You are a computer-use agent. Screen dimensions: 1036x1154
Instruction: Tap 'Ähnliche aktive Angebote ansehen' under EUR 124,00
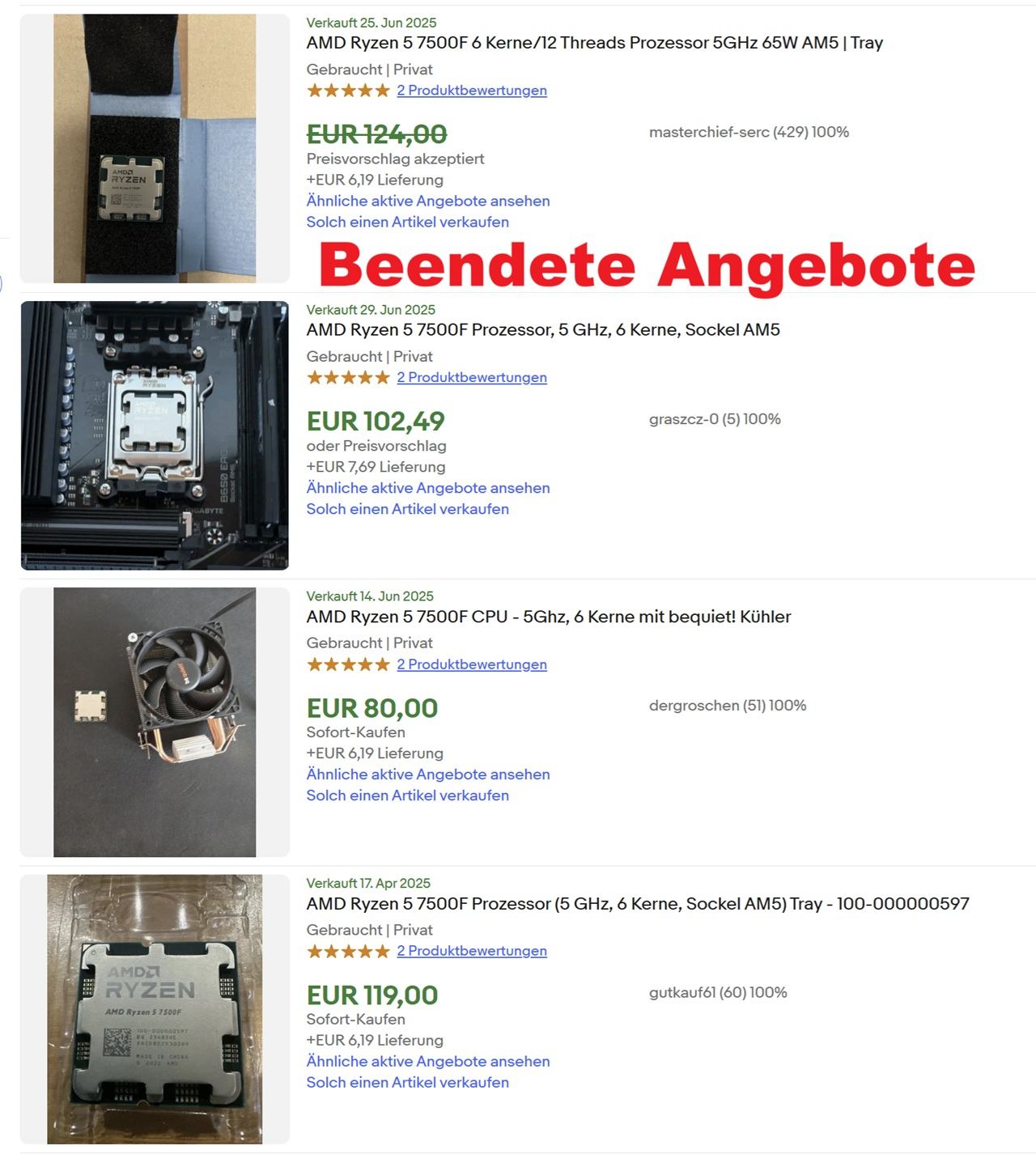click(427, 201)
